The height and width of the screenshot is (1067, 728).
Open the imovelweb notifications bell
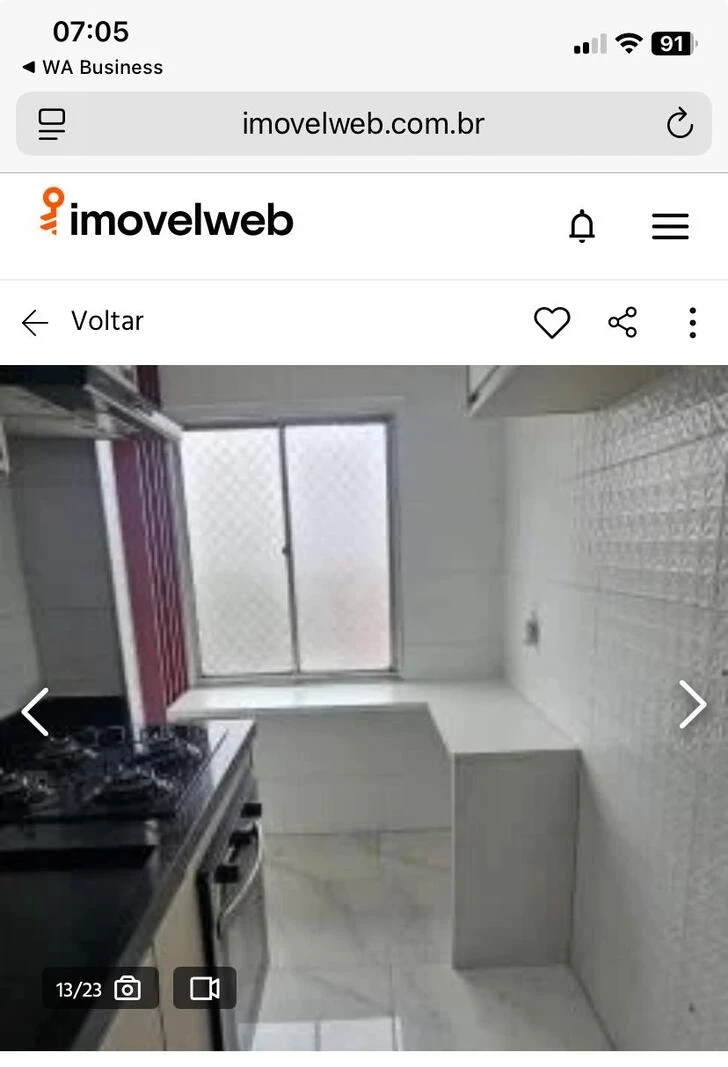click(581, 226)
